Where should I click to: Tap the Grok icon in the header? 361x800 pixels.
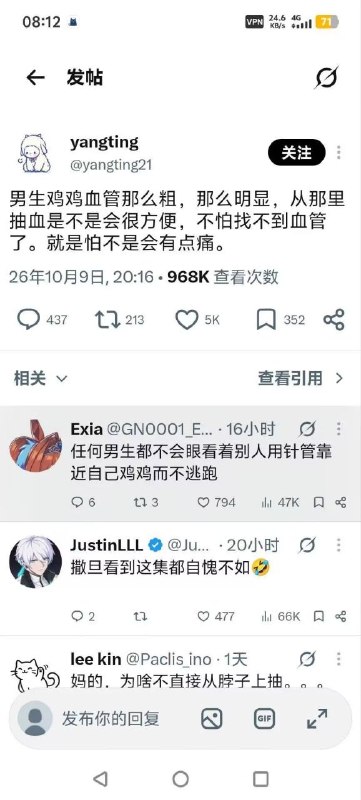326,78
